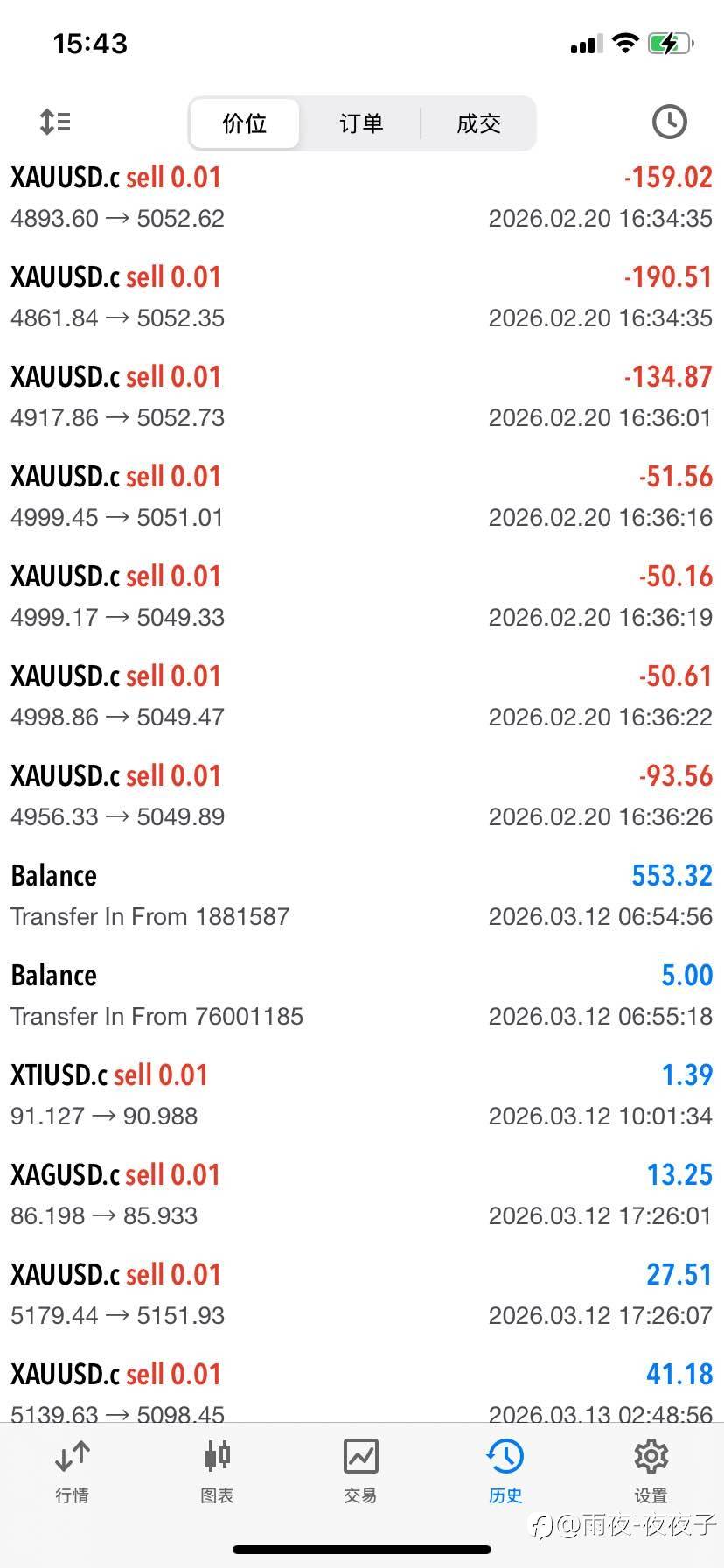Screen dimensions: 724x1568
Task: Open the 图表 tab
Action: 217,1472
